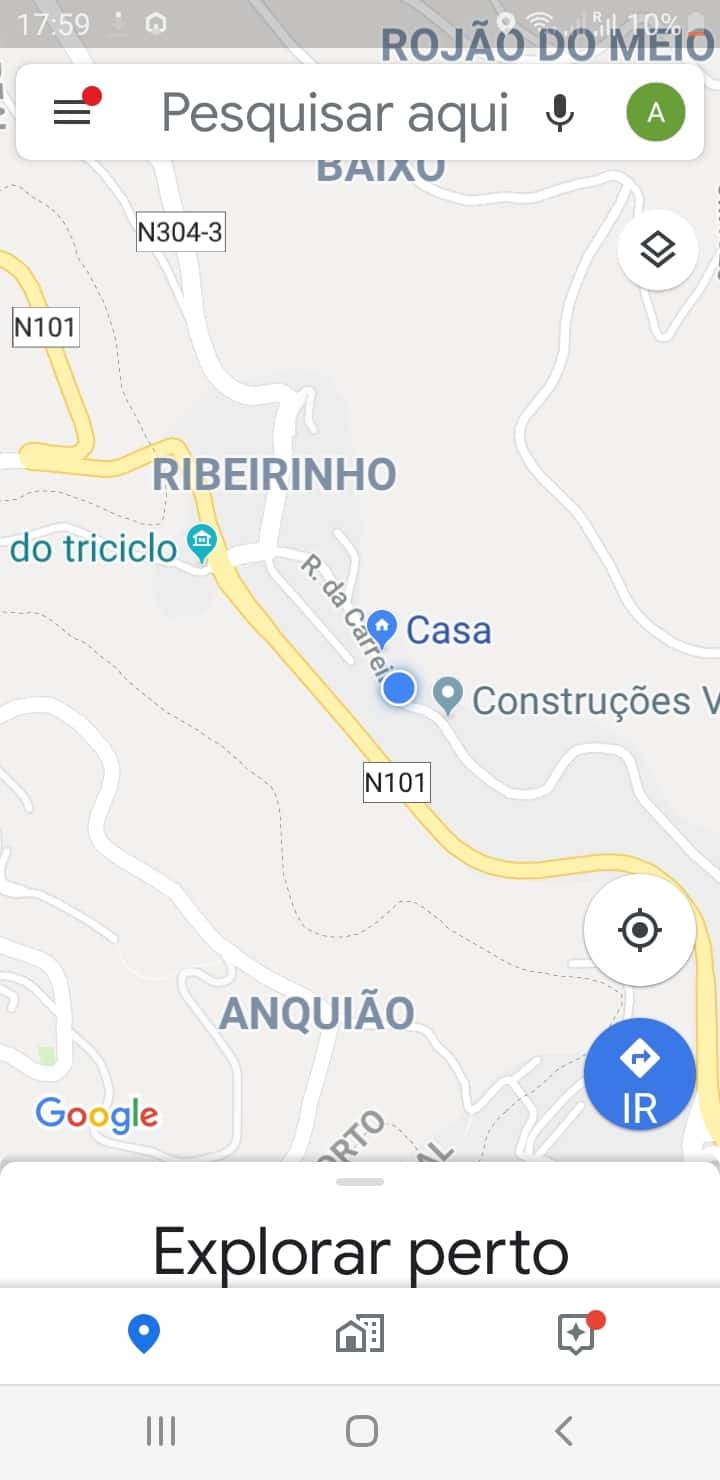Image resolution: width=720 pixels, height=1480 pixels.
Task: Open the hamburger menu drawer
Action: pyautogui.click(x=72, y=112)
